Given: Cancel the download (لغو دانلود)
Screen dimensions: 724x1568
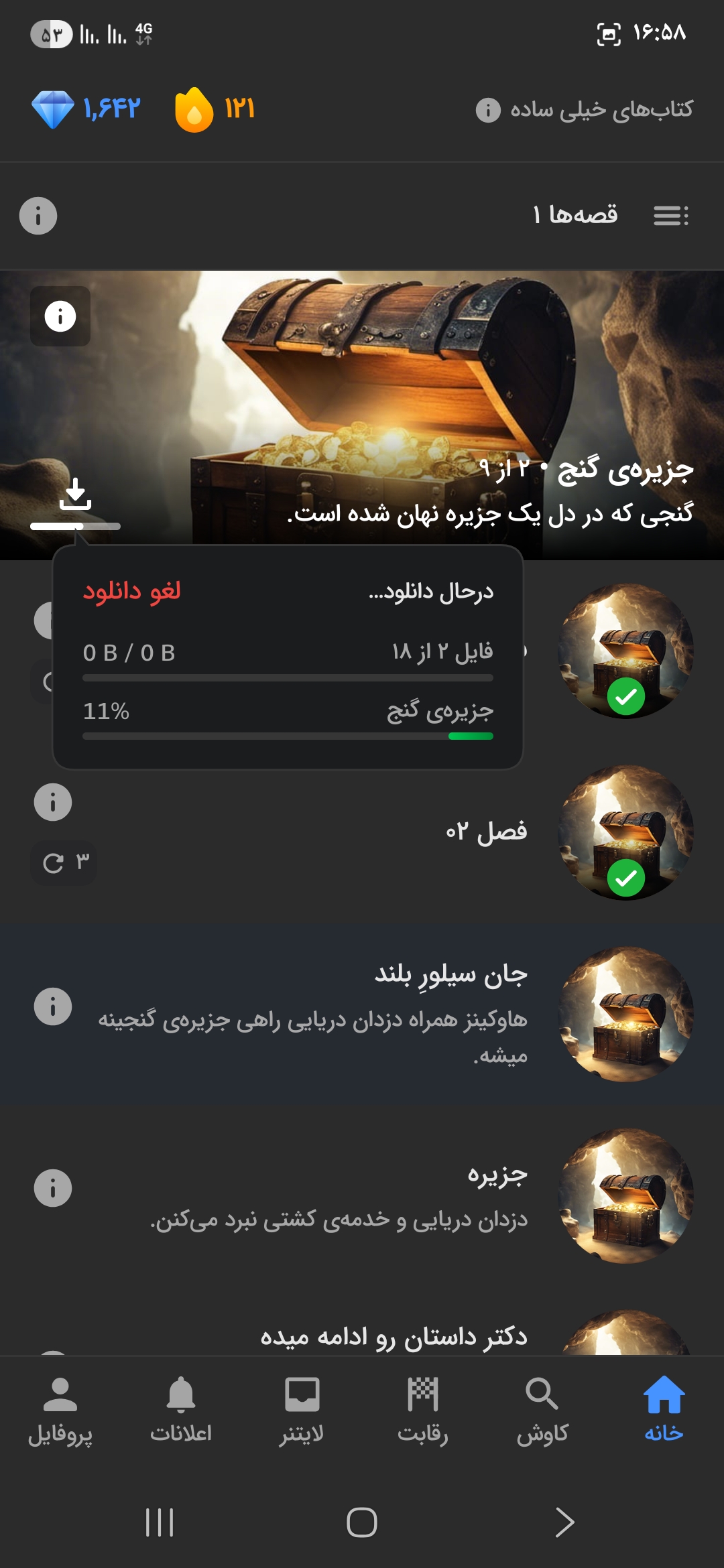Looking at the screenshot, I should 131,591.
